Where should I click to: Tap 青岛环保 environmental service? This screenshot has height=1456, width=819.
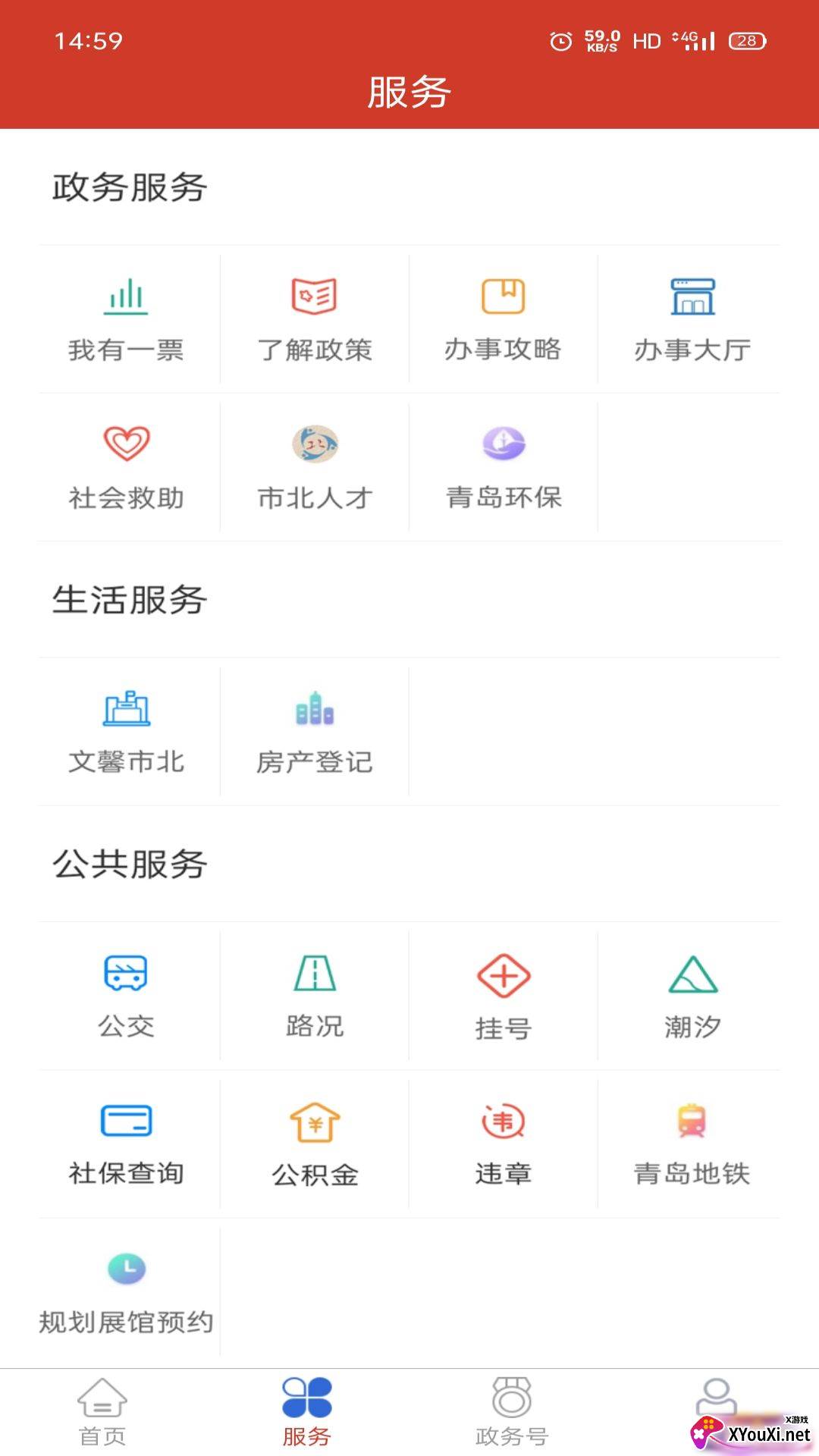504,467
